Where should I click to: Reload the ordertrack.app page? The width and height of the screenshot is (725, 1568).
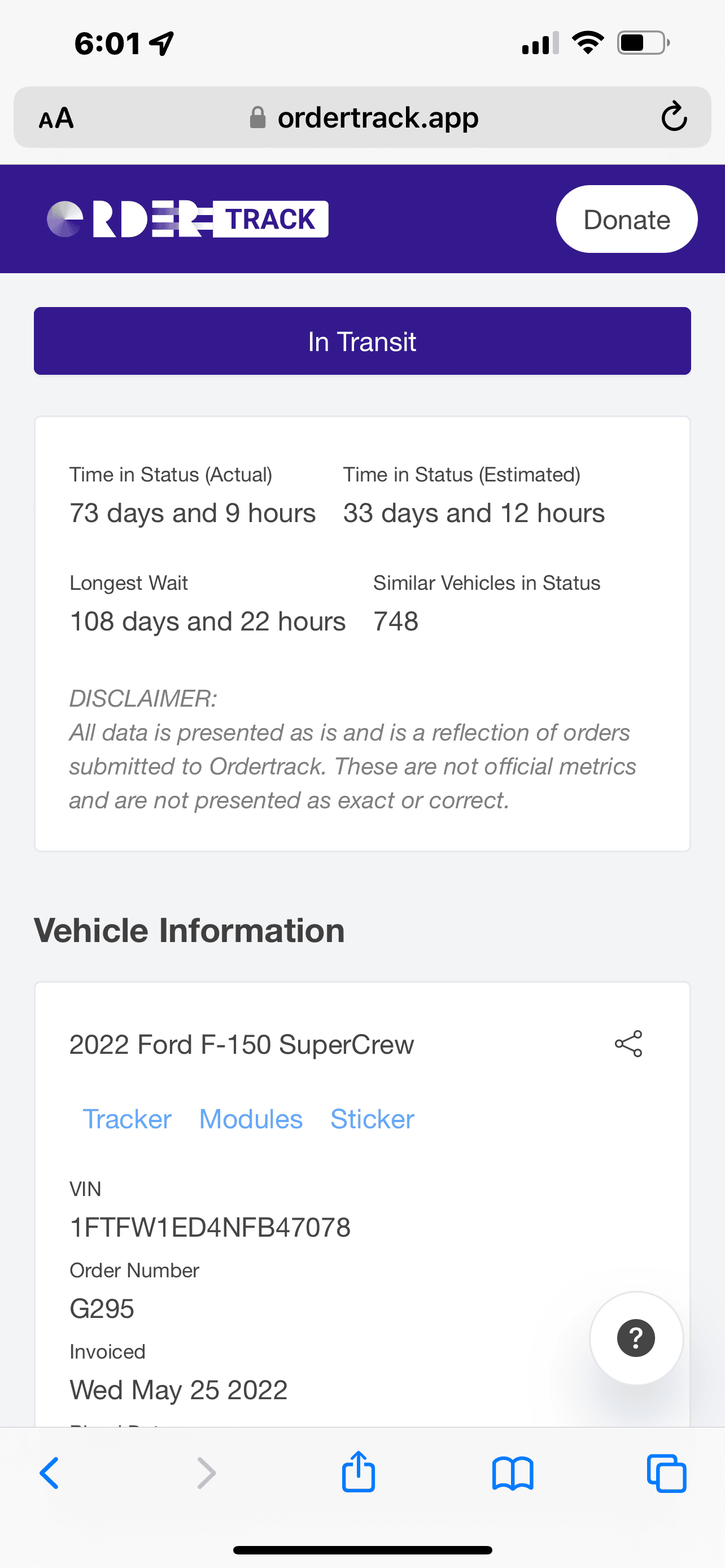coord(674,117)
